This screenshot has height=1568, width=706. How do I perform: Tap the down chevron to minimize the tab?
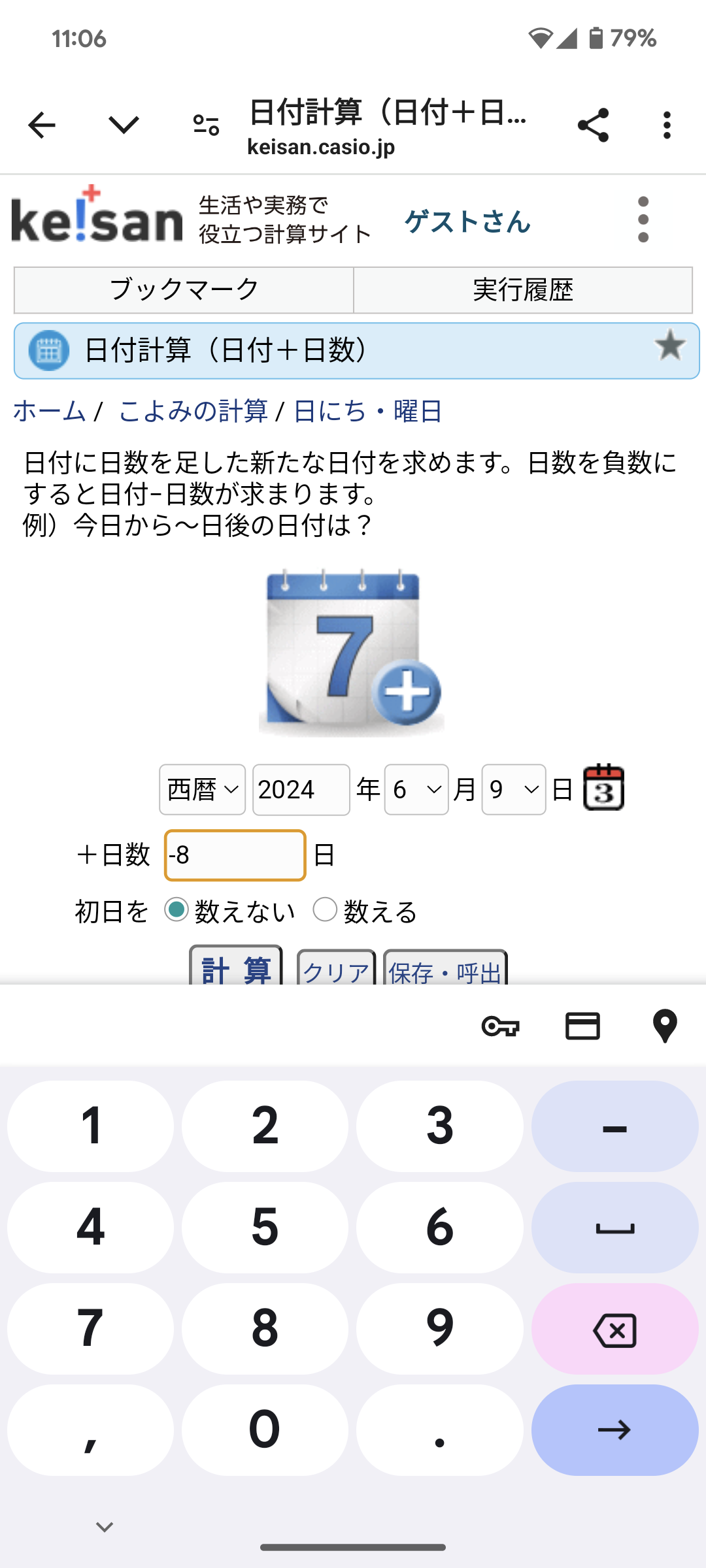(124, 125)
